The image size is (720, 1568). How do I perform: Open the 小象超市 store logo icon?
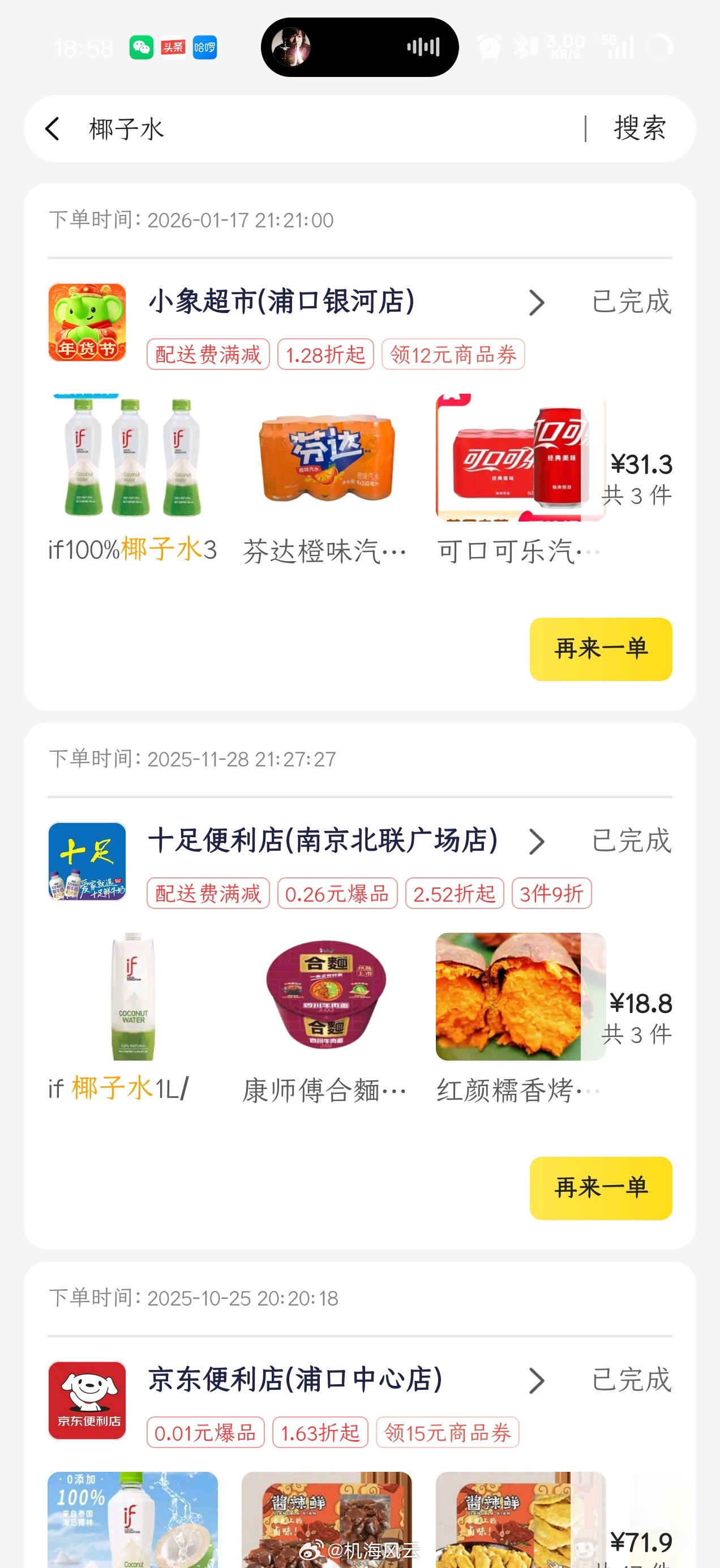(x=87, y=322)
